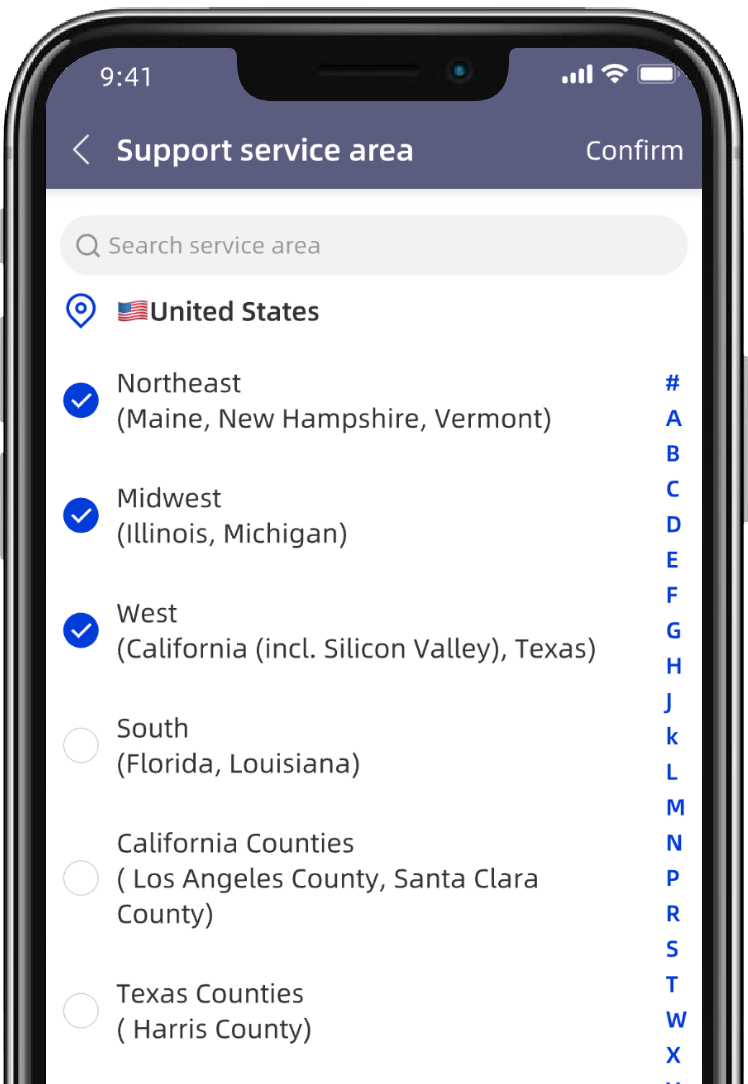Open the Search service area field

(x=373, y=246)
